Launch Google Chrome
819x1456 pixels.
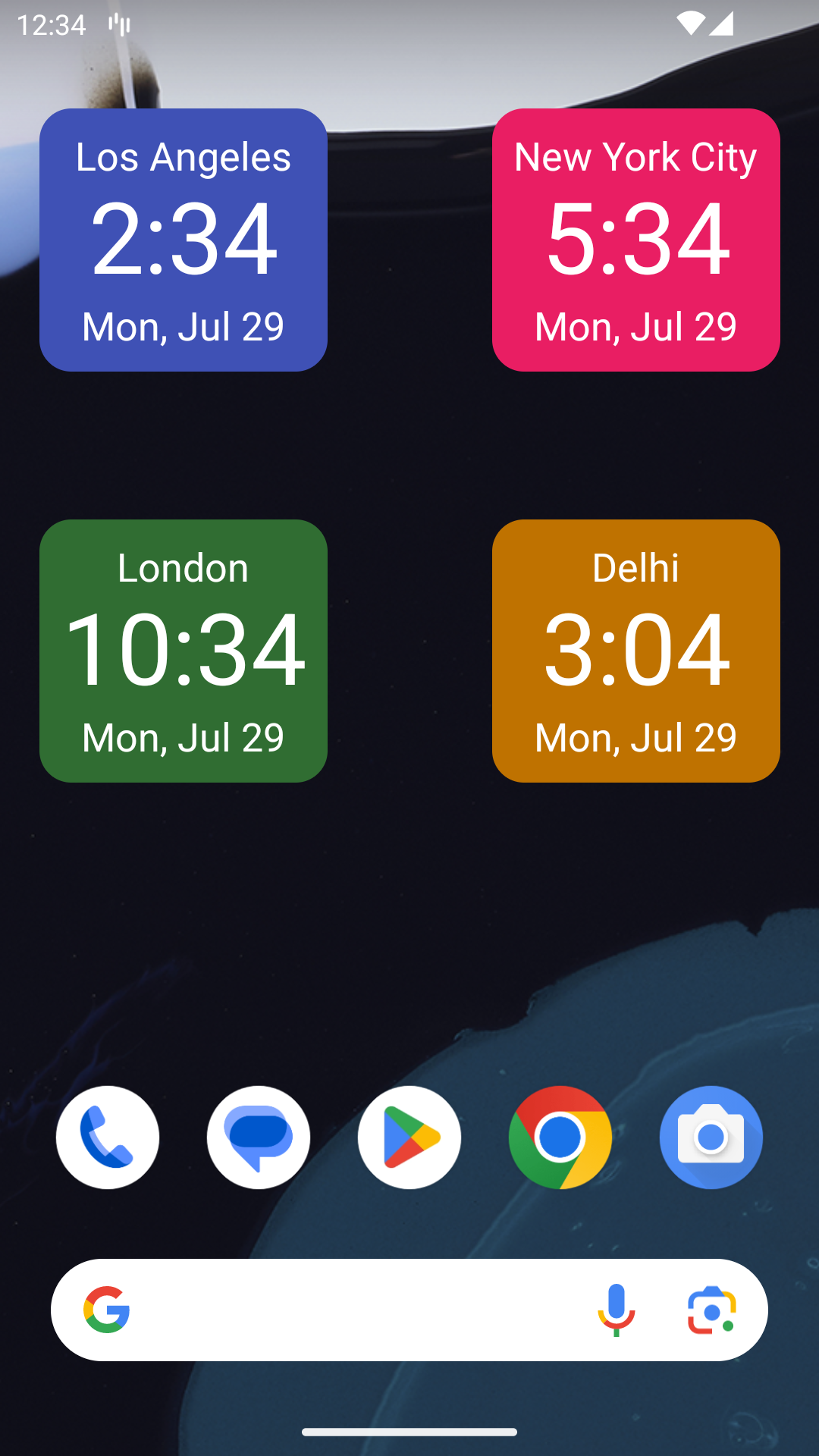pyautogui.click(x=560, y=1136)
